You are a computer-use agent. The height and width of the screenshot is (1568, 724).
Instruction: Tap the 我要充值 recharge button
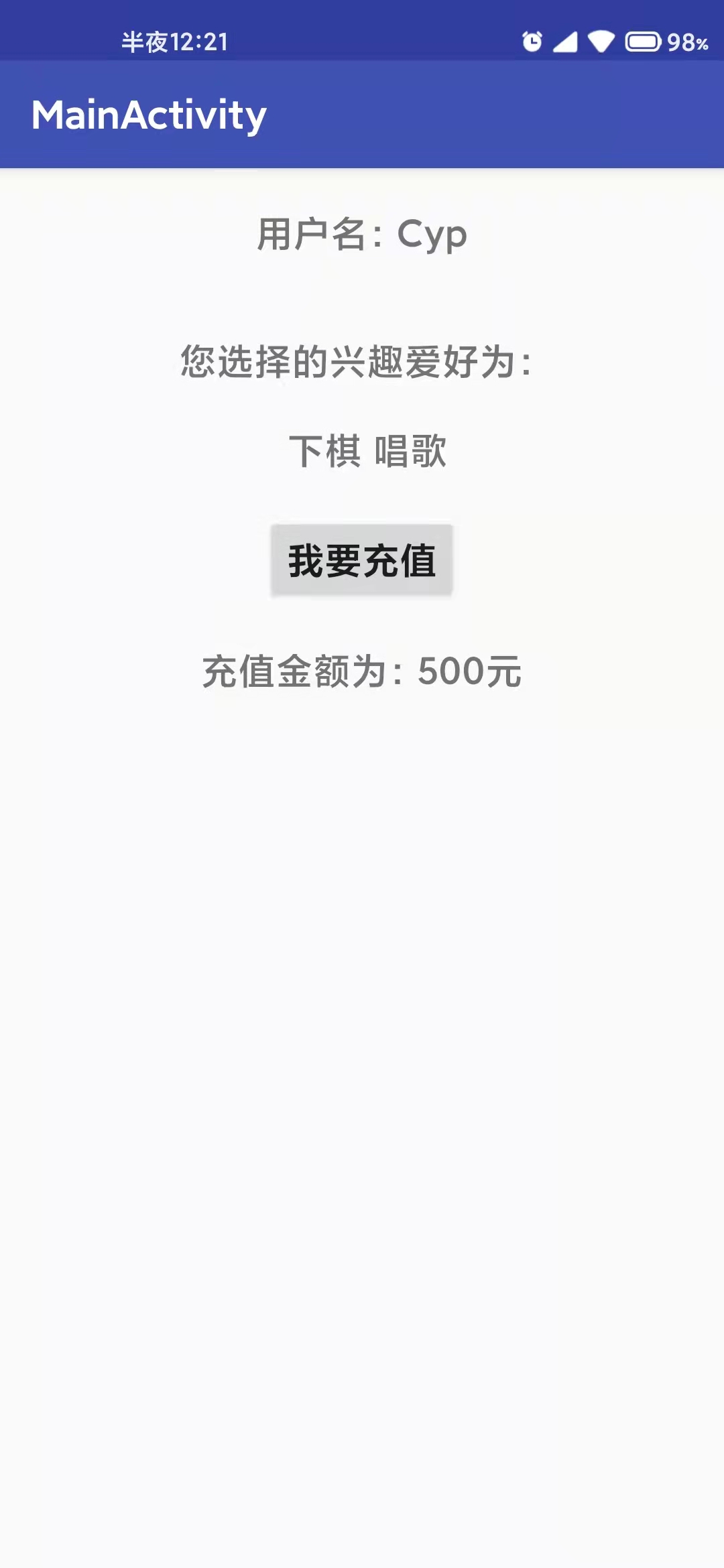point(362,560)
